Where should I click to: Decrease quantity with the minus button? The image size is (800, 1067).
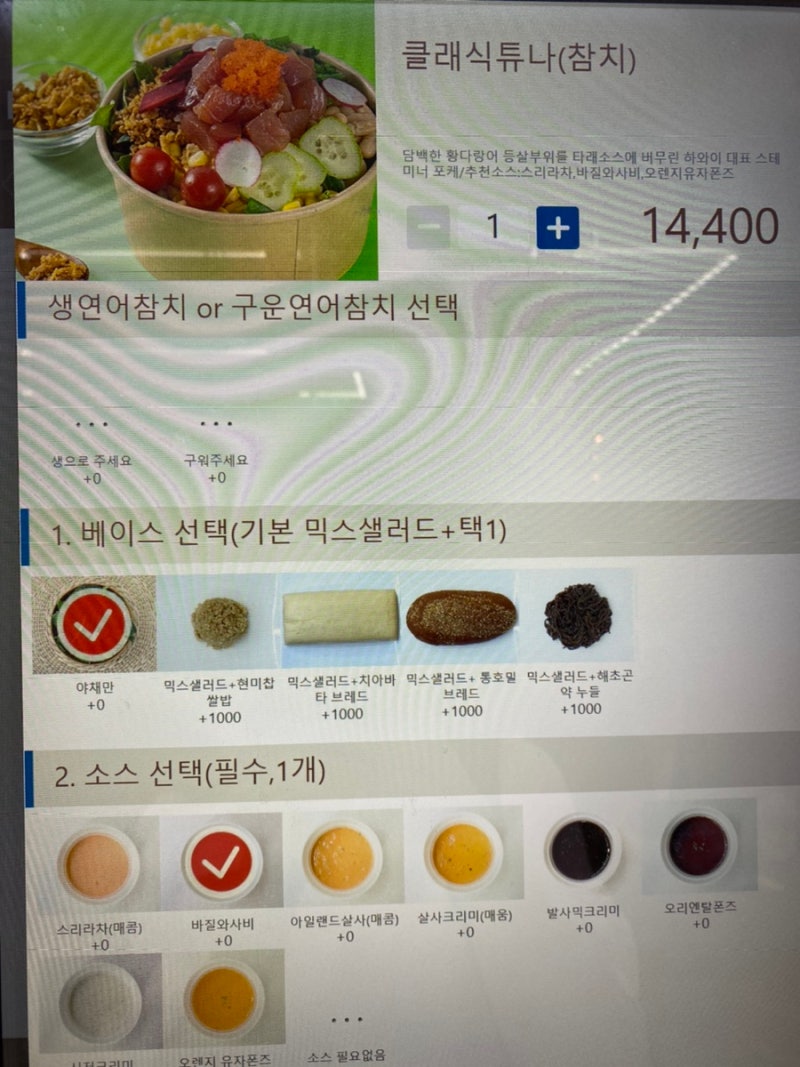click(428, 229)
